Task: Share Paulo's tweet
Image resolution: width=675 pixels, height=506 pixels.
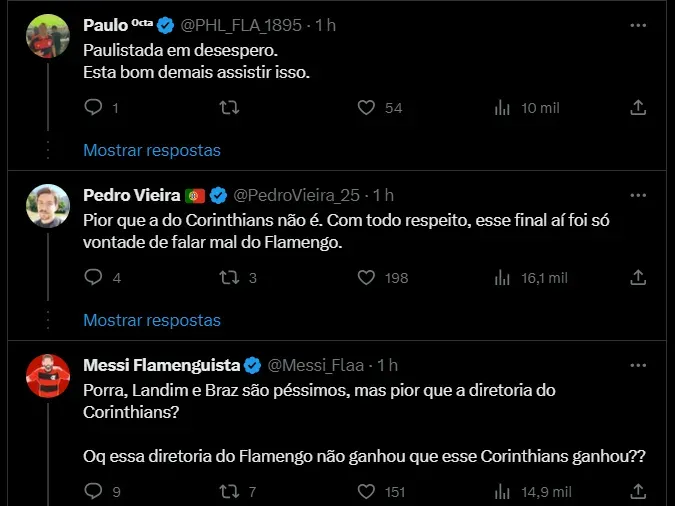Action: click(638, 108)
